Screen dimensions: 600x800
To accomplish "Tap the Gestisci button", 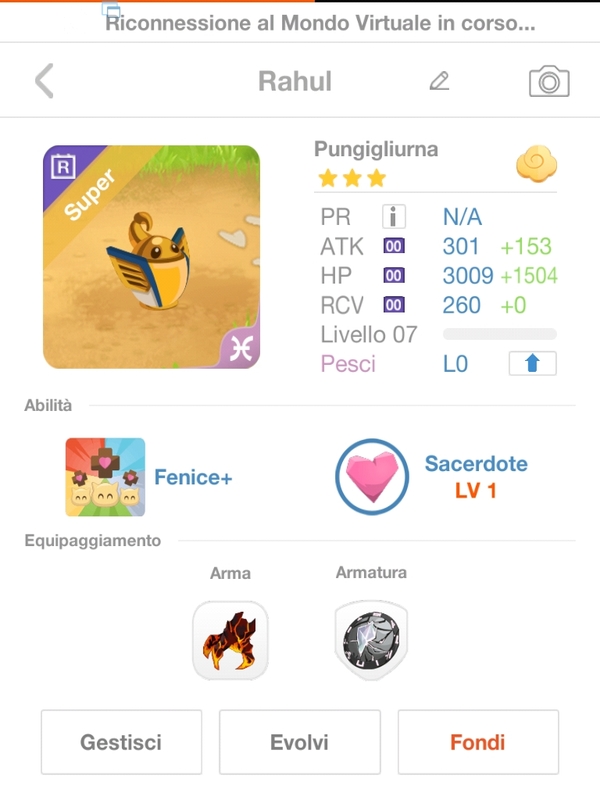I will [x=121, y=743].
